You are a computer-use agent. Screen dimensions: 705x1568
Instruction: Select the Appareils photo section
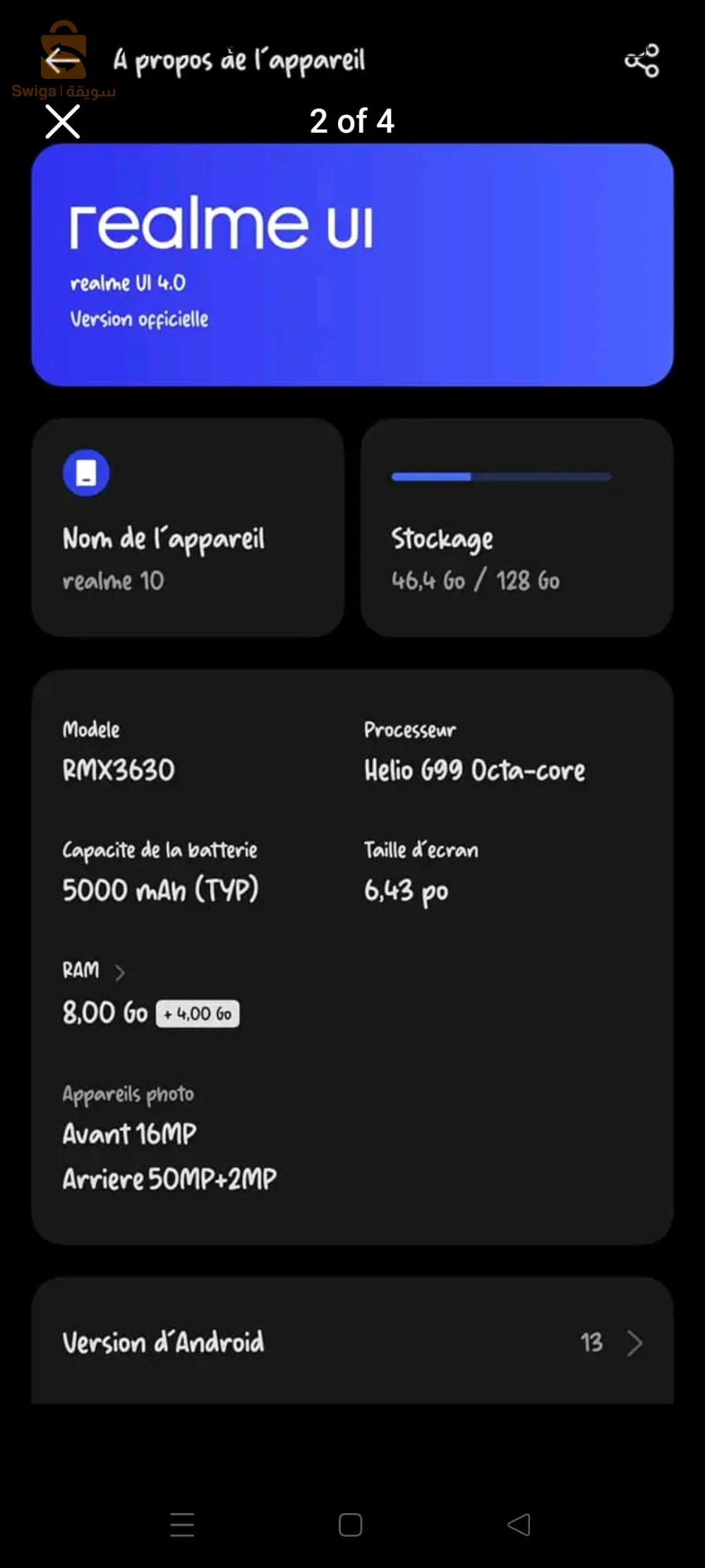pos(127,1094)
